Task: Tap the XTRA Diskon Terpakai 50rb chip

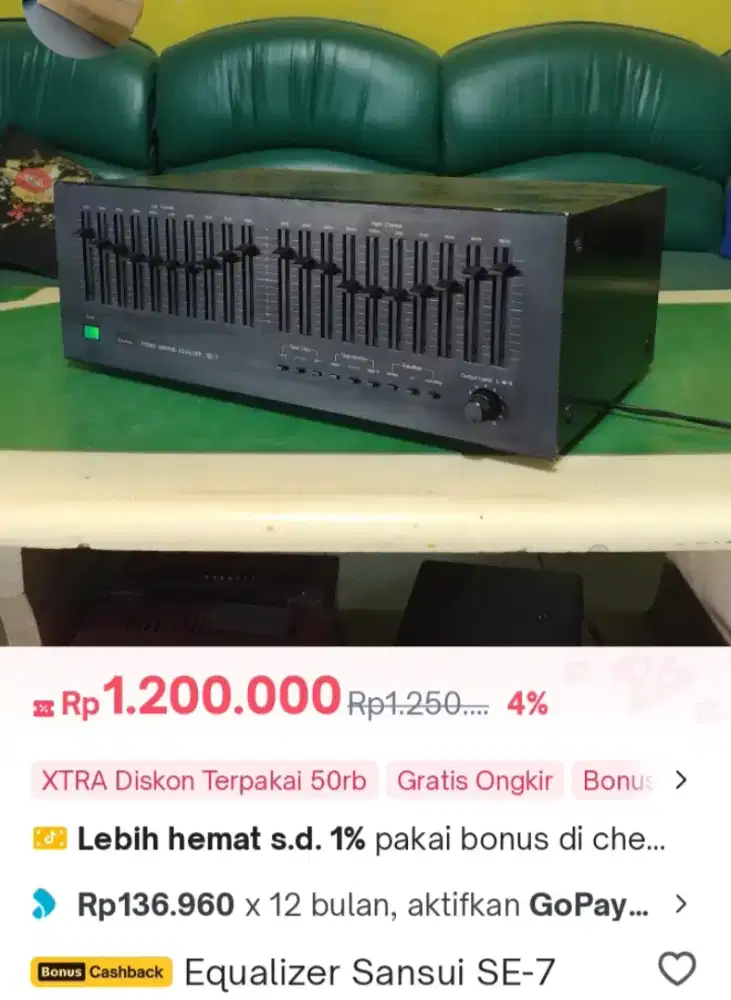Action: coord(204,781)
